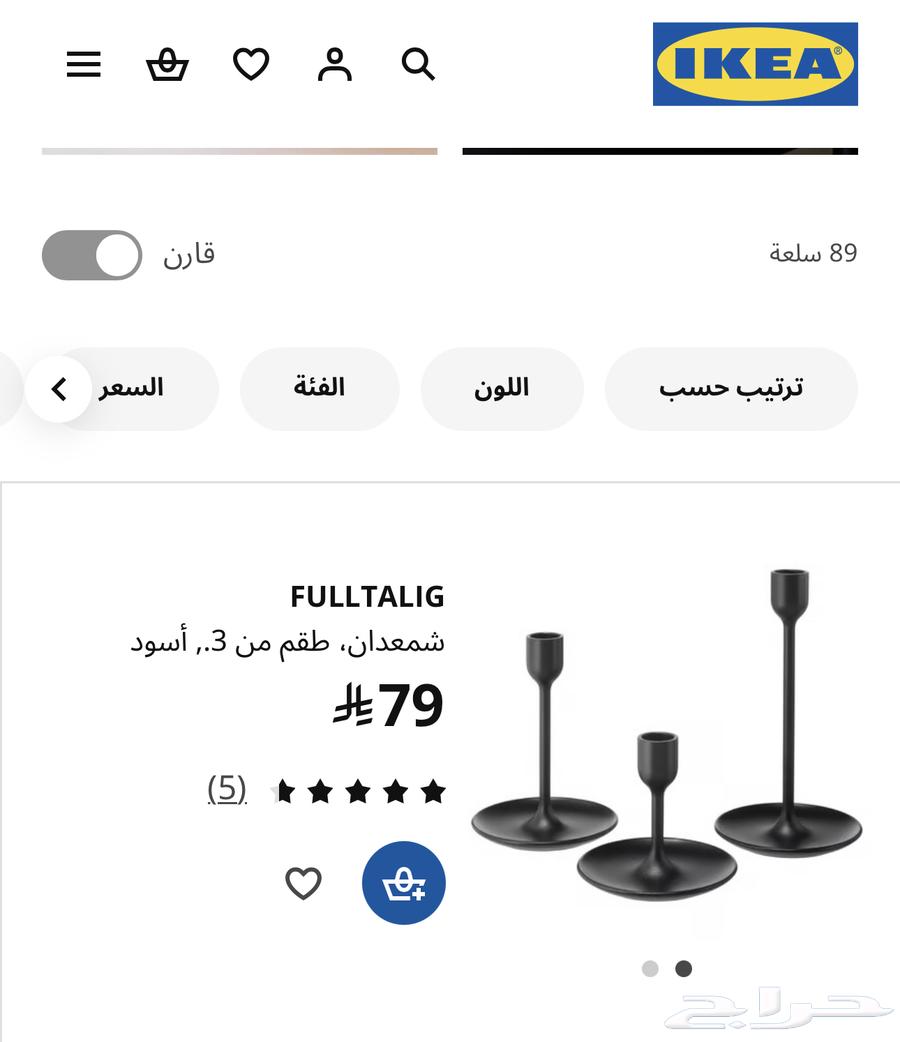
Task: Tap the search magnifier icon
Action: click(418, 65)
